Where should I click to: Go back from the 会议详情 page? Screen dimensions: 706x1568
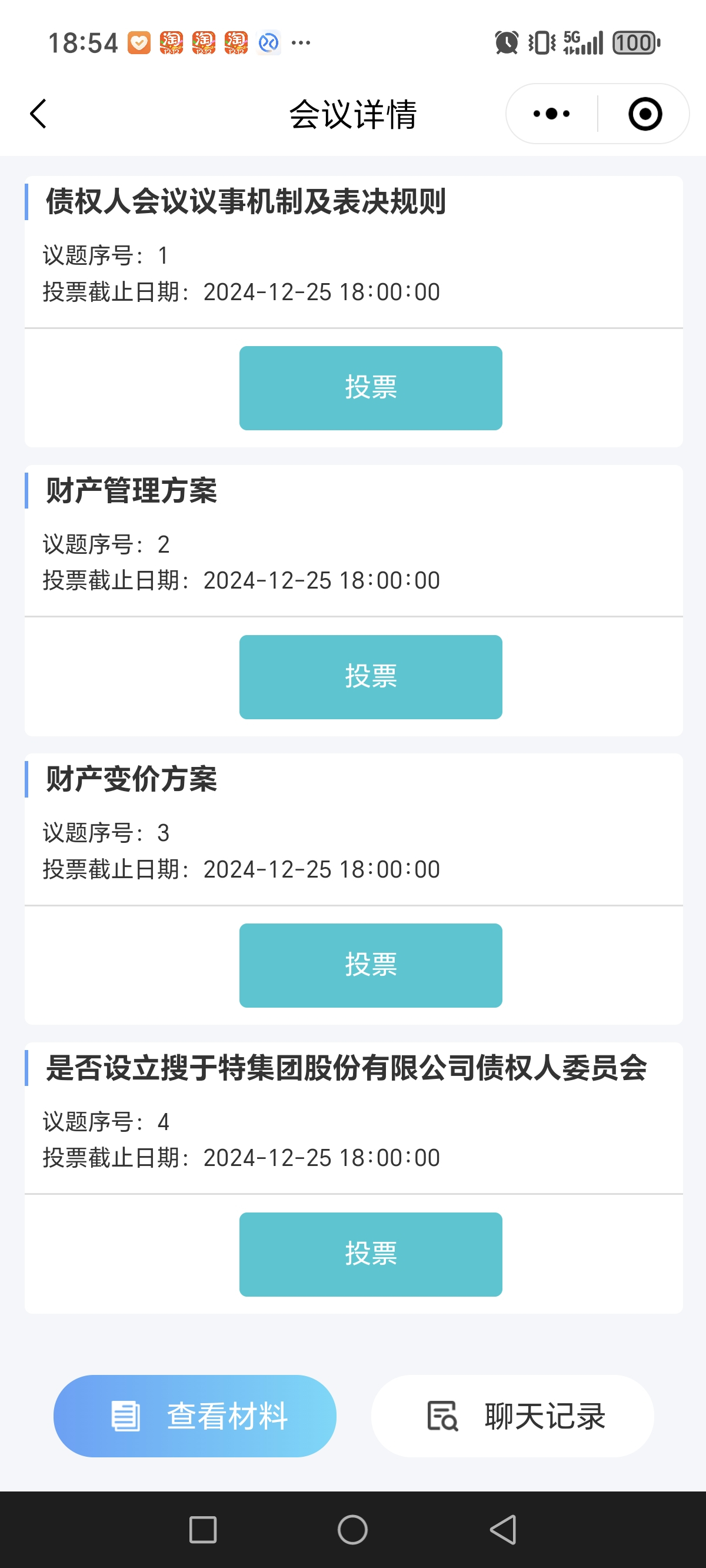point(38,114)
